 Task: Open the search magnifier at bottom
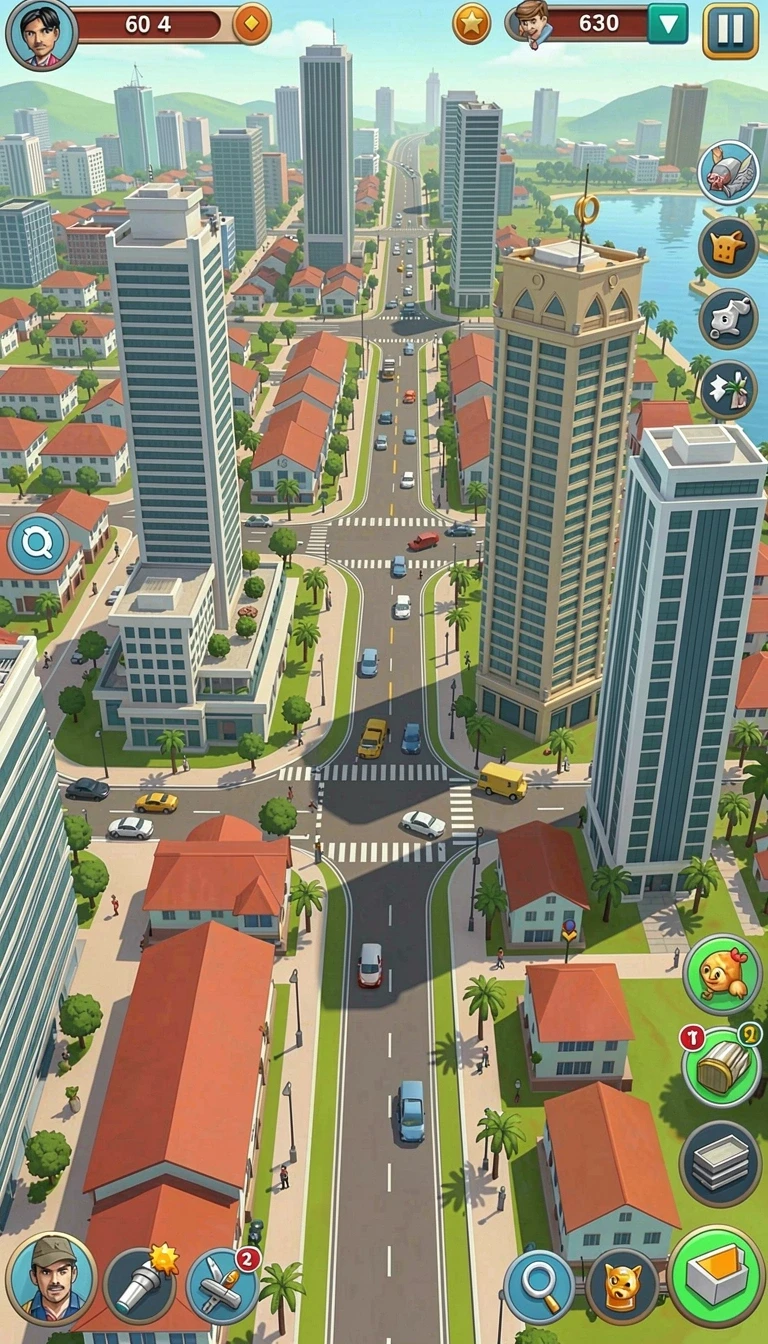pyautogui.click(x=539, y=1286)
